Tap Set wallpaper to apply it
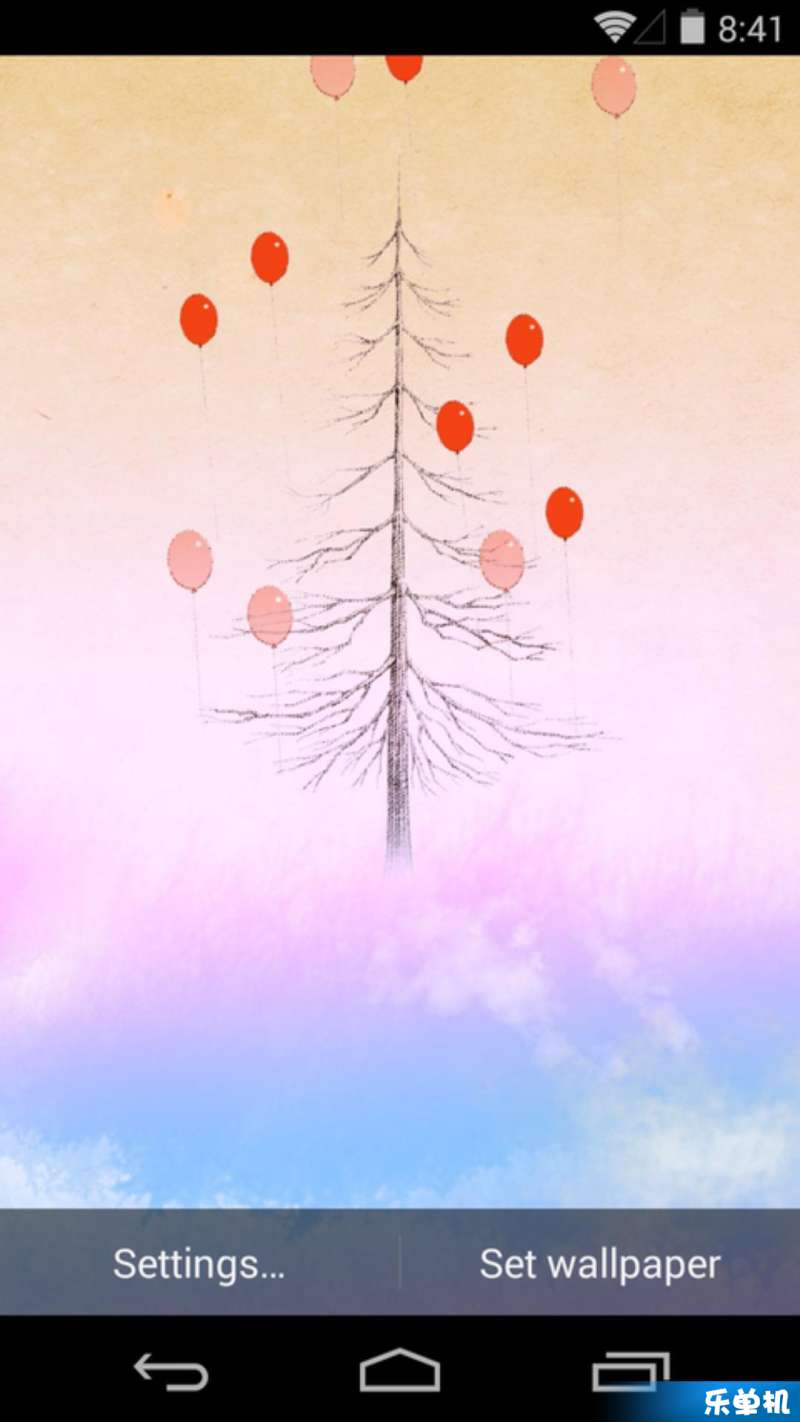The image size is (800, 1422). tap(600, 1264)
